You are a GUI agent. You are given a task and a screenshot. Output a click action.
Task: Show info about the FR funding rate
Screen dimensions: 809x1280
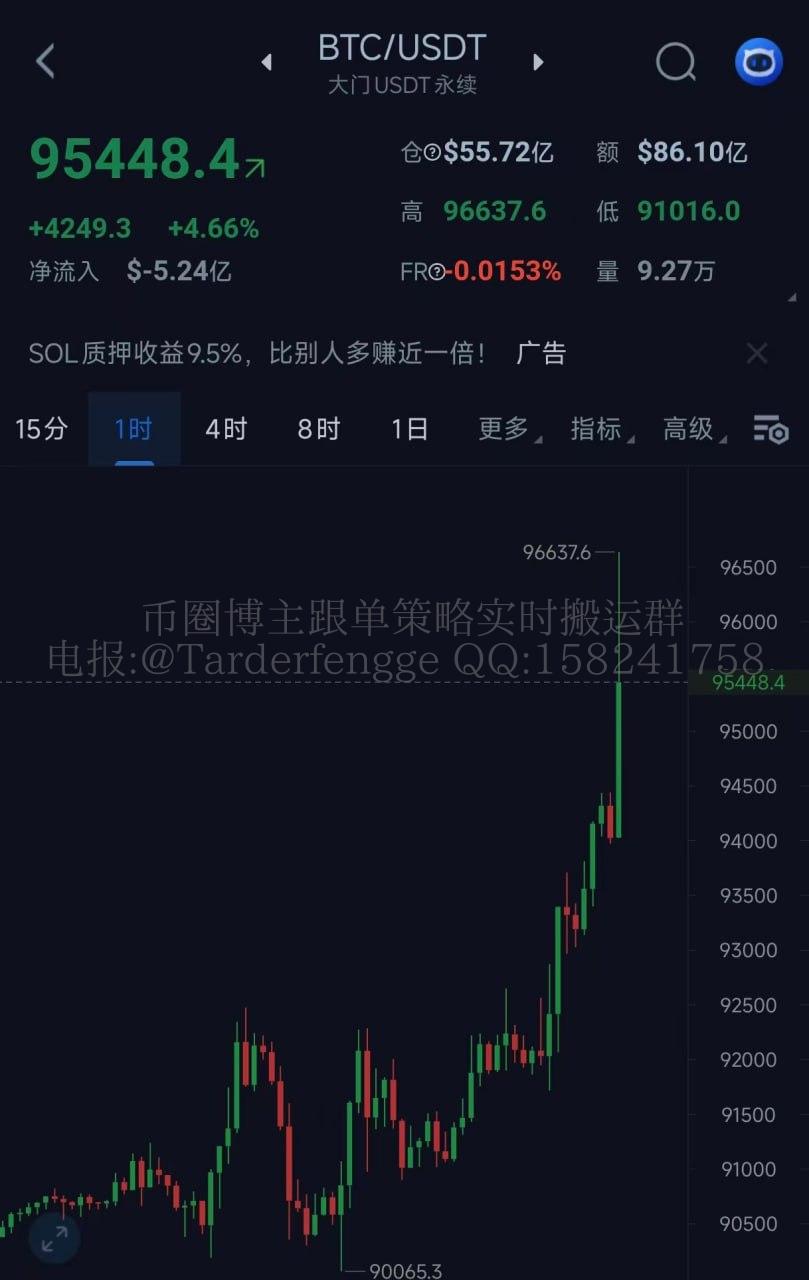[437, 272]
